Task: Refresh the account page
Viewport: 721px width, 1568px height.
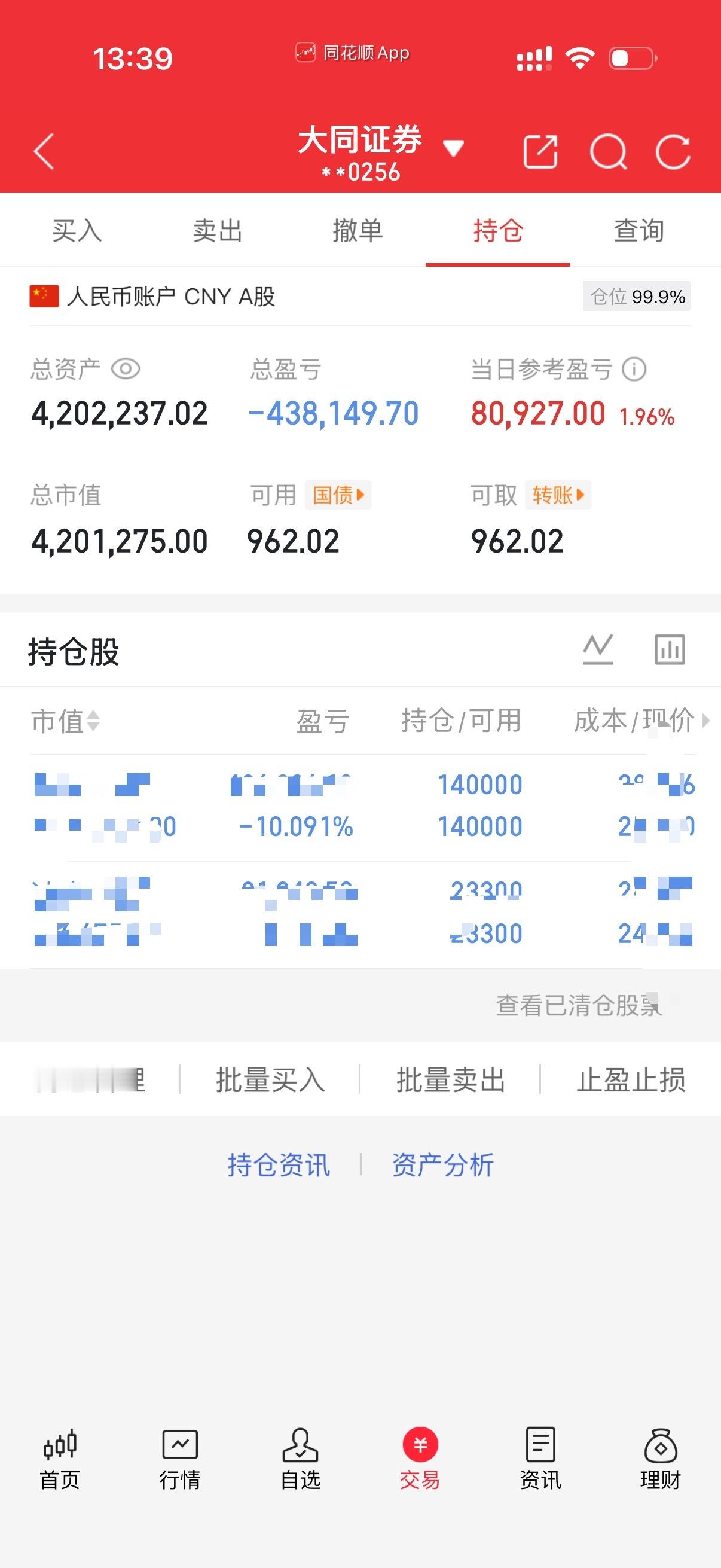Action: (673, 151)
